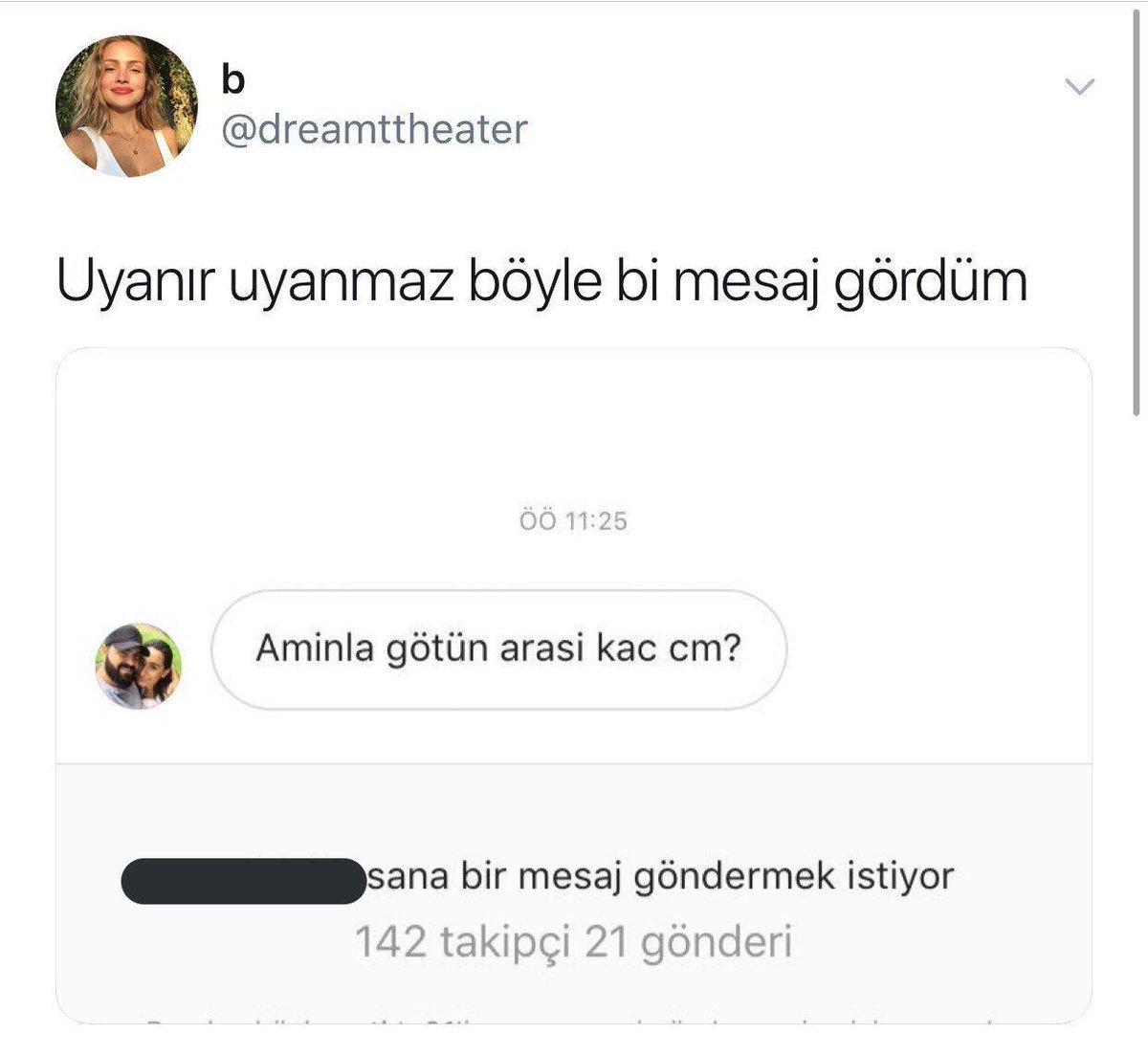Open b's profile picture
The width and height of the screenshot is (1148, 1055).
[126, 106]
